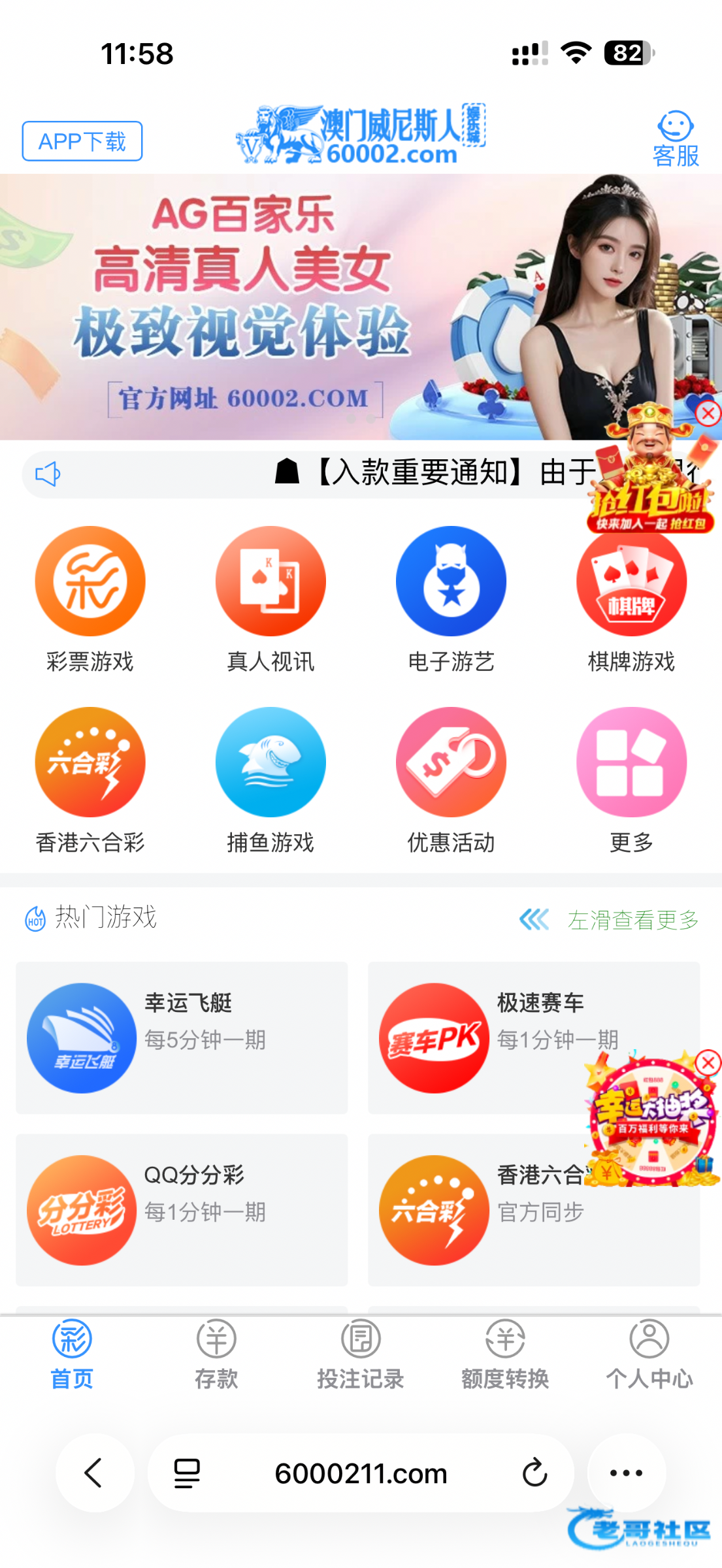Image resolution: width=722 pixels, height=1568 pixels.
Task: Show 更多 categories
Action: coord(631,779)
